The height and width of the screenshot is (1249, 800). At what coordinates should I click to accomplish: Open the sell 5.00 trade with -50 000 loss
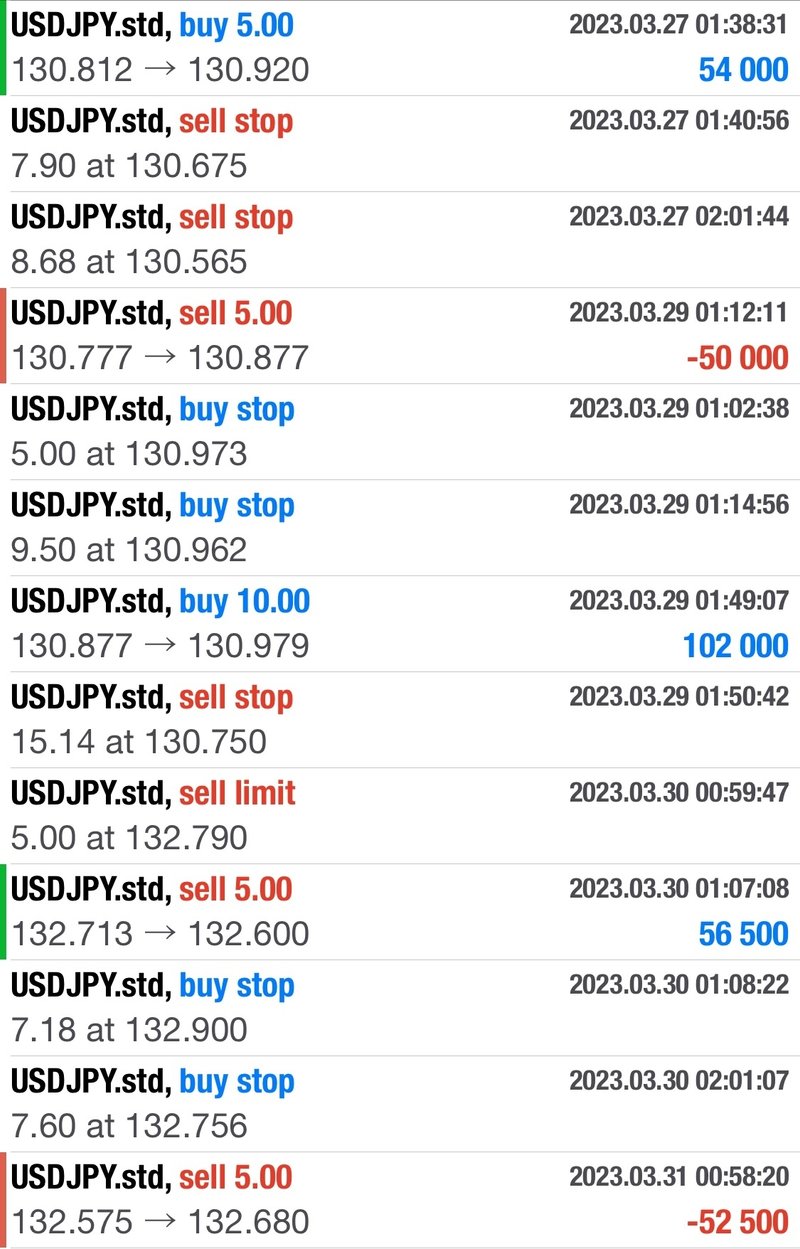tap(400, 336)
